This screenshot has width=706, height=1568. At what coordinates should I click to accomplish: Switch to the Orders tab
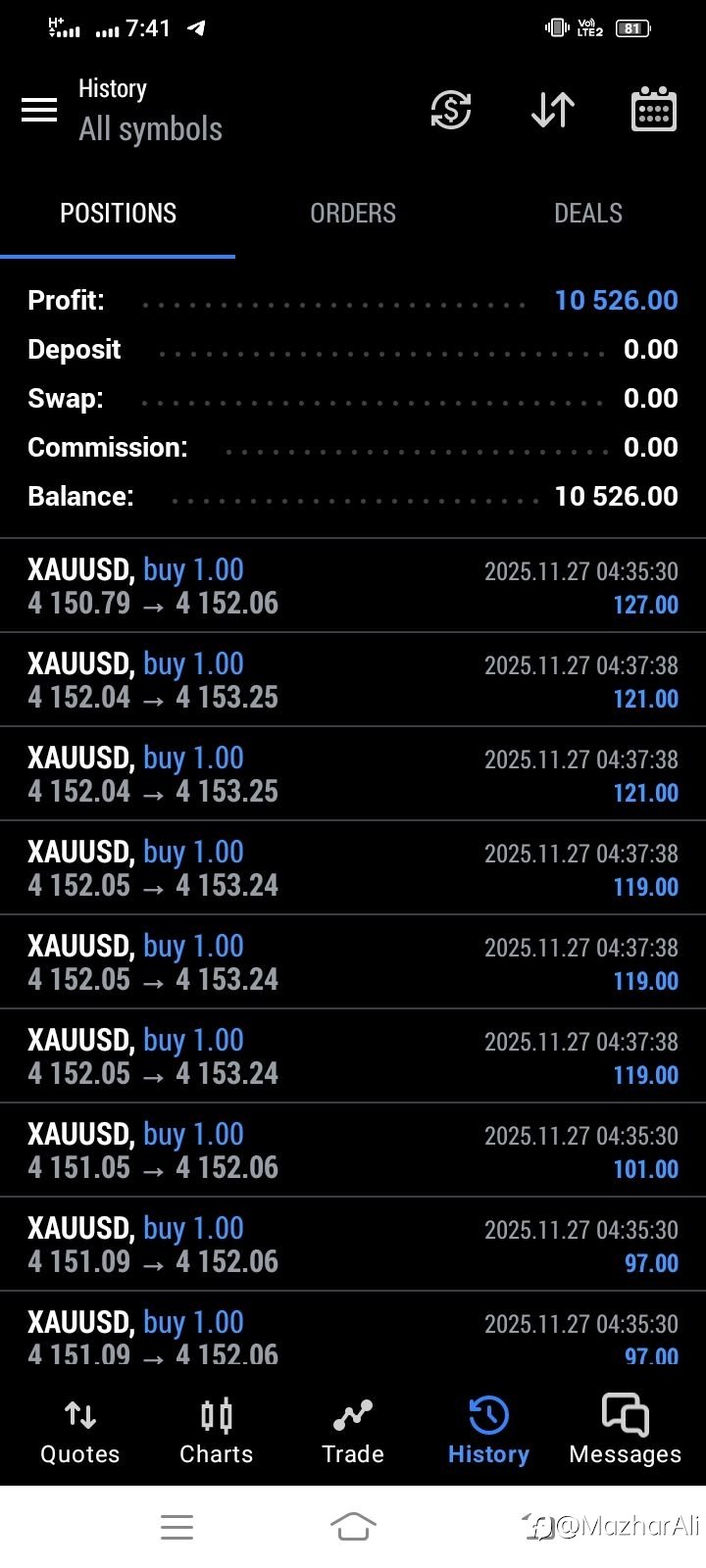coord(353,214)
